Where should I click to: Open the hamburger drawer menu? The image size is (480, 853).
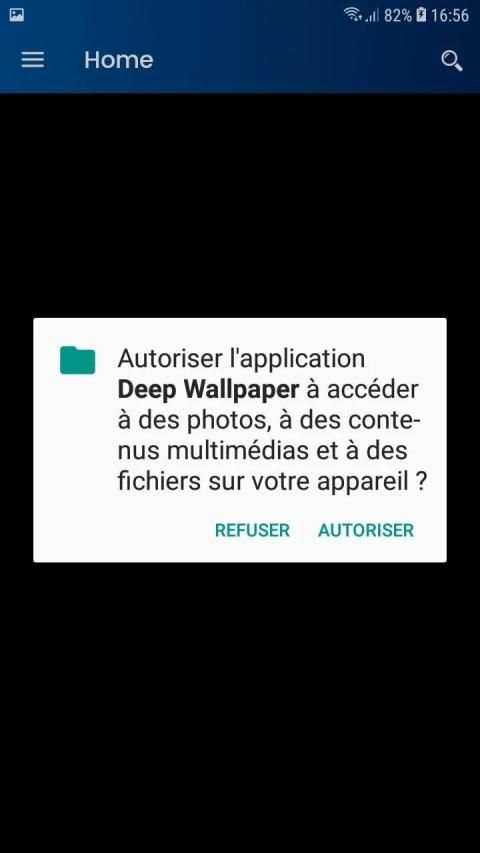pos(33,60)
